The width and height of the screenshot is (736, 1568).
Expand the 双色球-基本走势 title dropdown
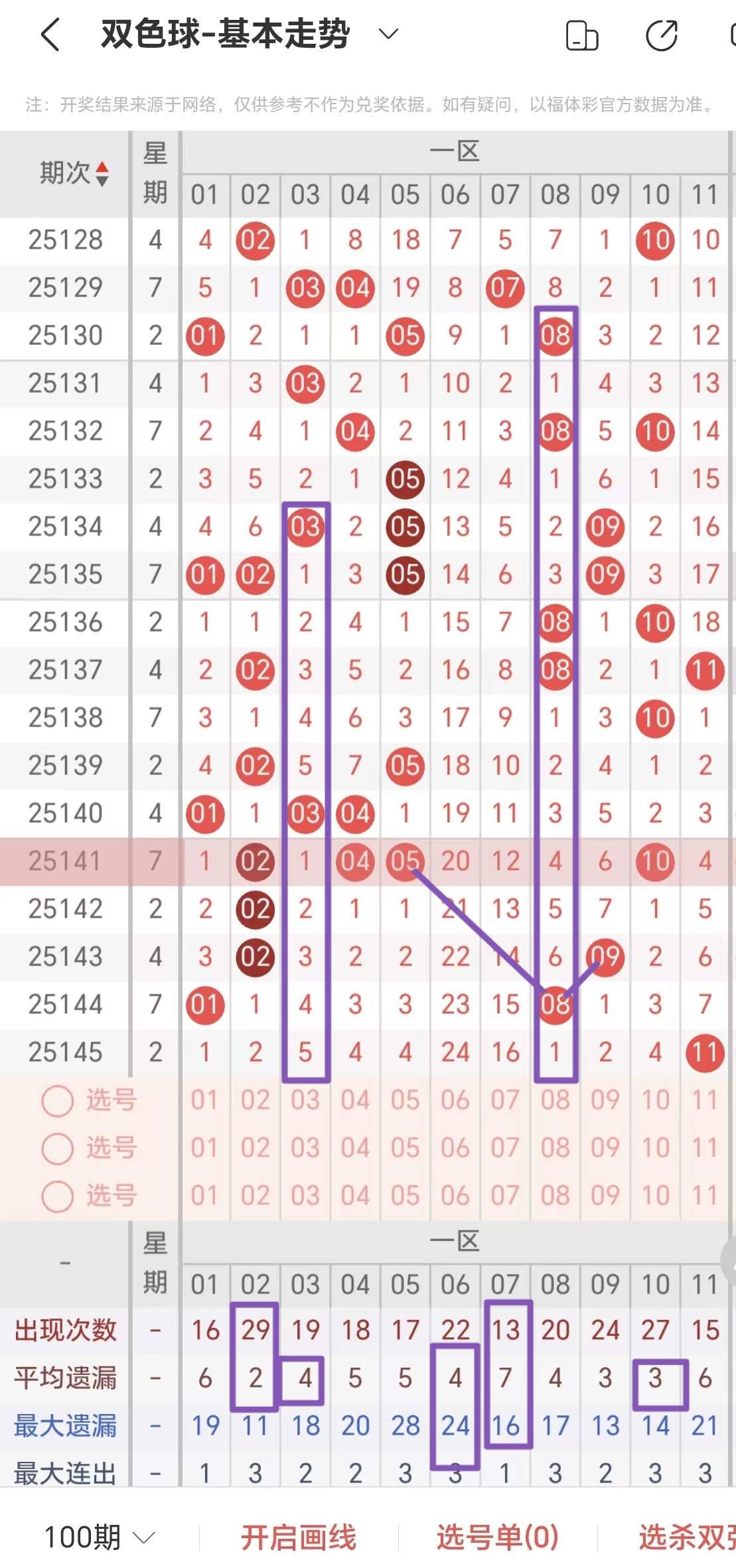point(388,34)
